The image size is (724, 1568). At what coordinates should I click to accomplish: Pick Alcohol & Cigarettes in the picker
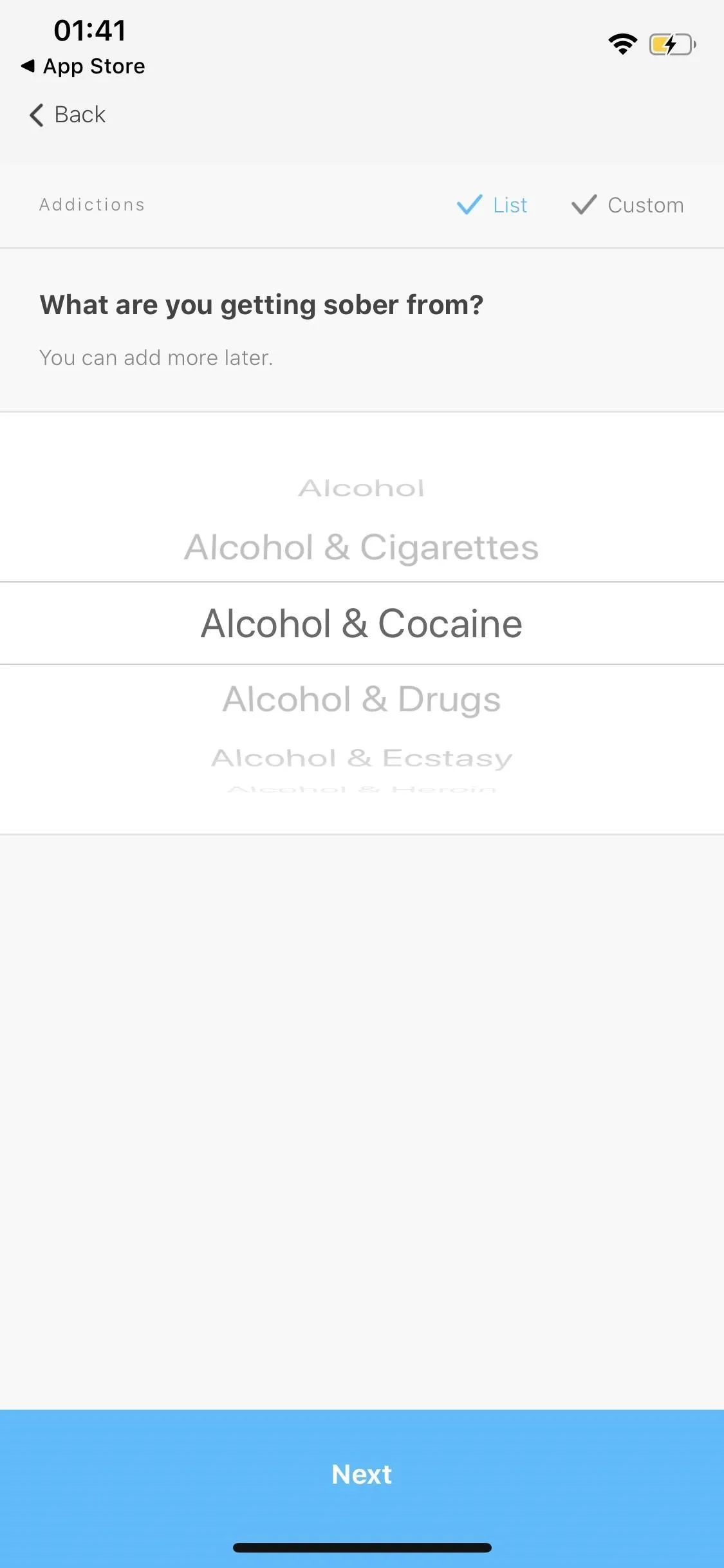pyautogui.click(x=361, y=548)
